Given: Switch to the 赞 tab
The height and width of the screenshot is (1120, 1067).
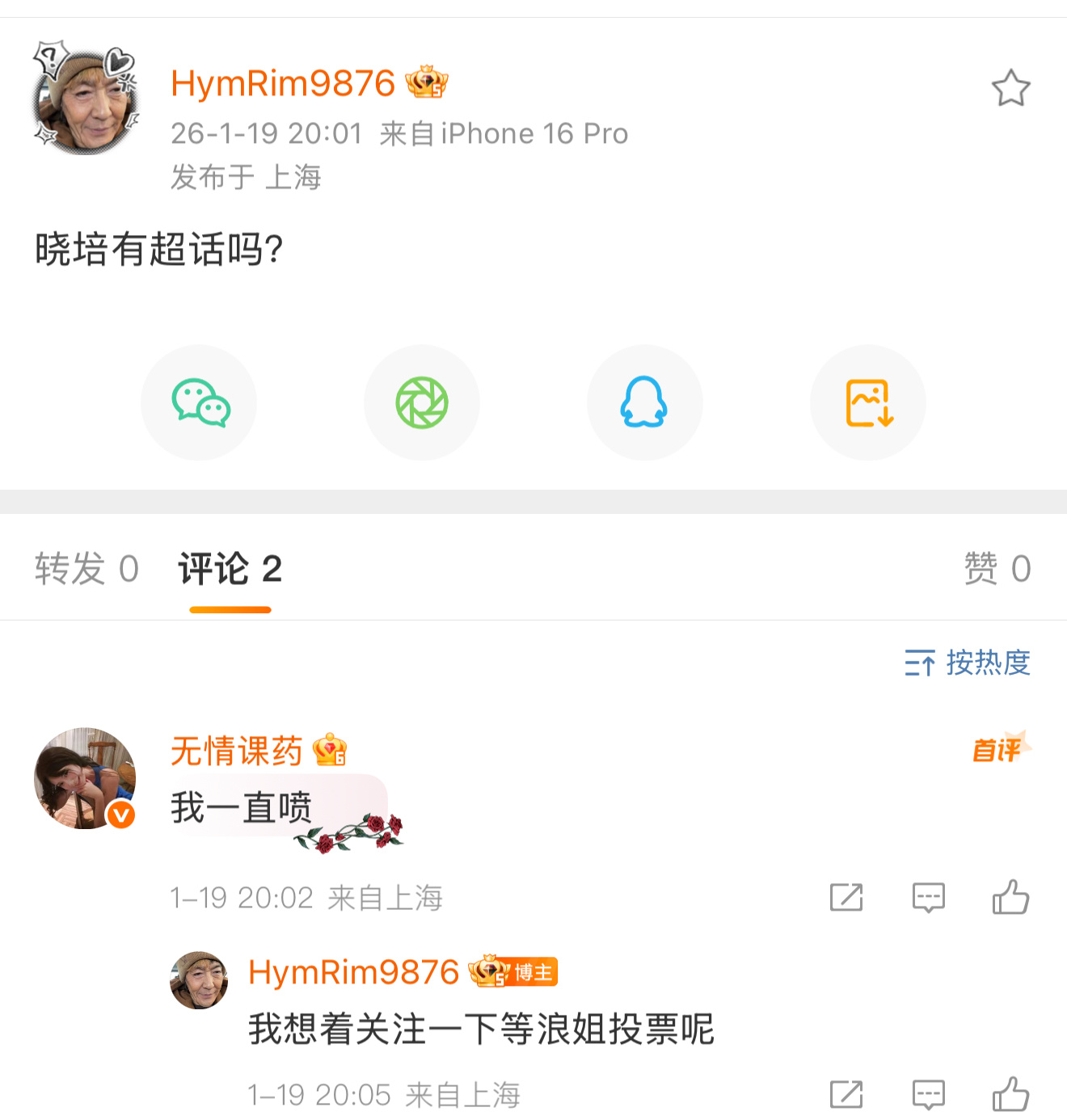Looking at the screenshot, I should tap(997, 568).
